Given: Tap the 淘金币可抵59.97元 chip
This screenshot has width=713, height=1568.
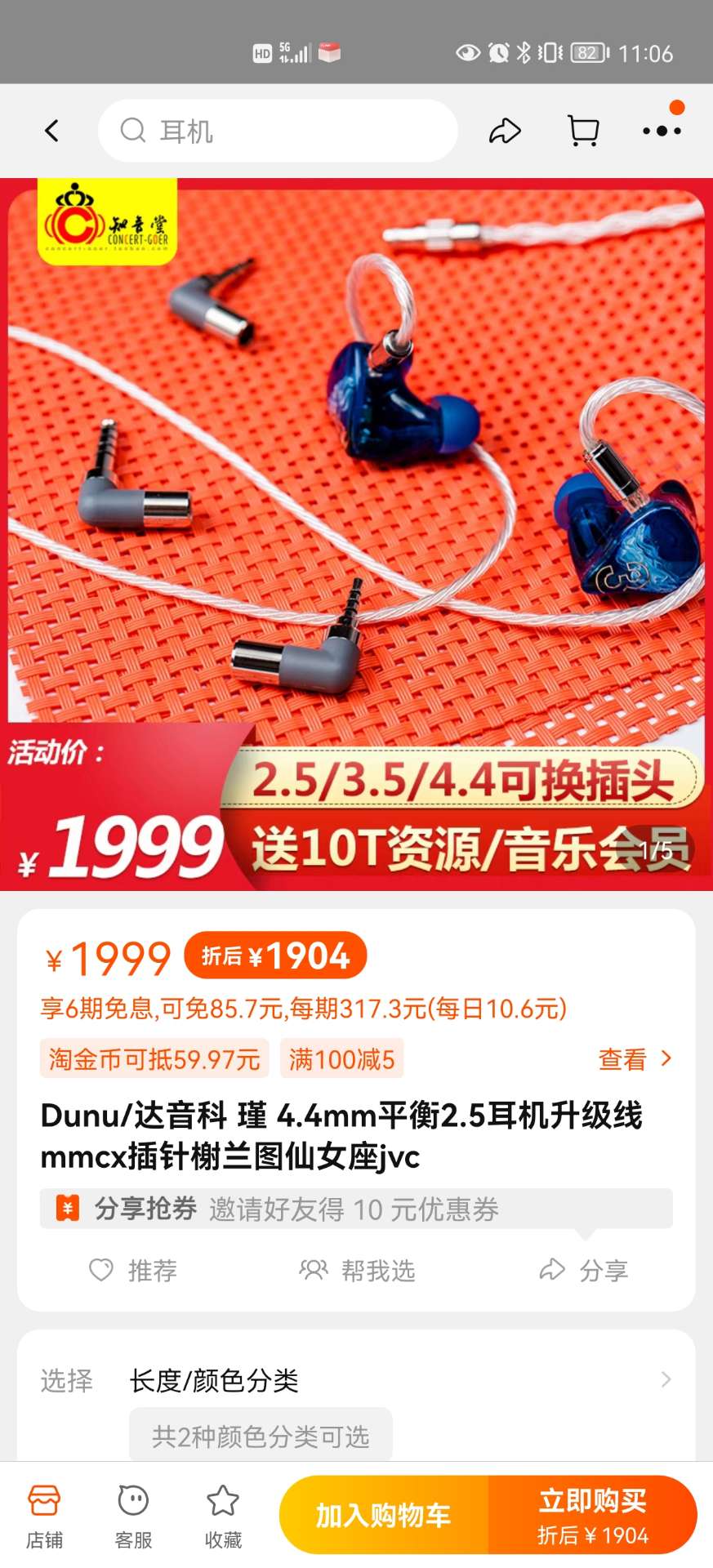Looking at the screenshot, I should [154, 1059].
